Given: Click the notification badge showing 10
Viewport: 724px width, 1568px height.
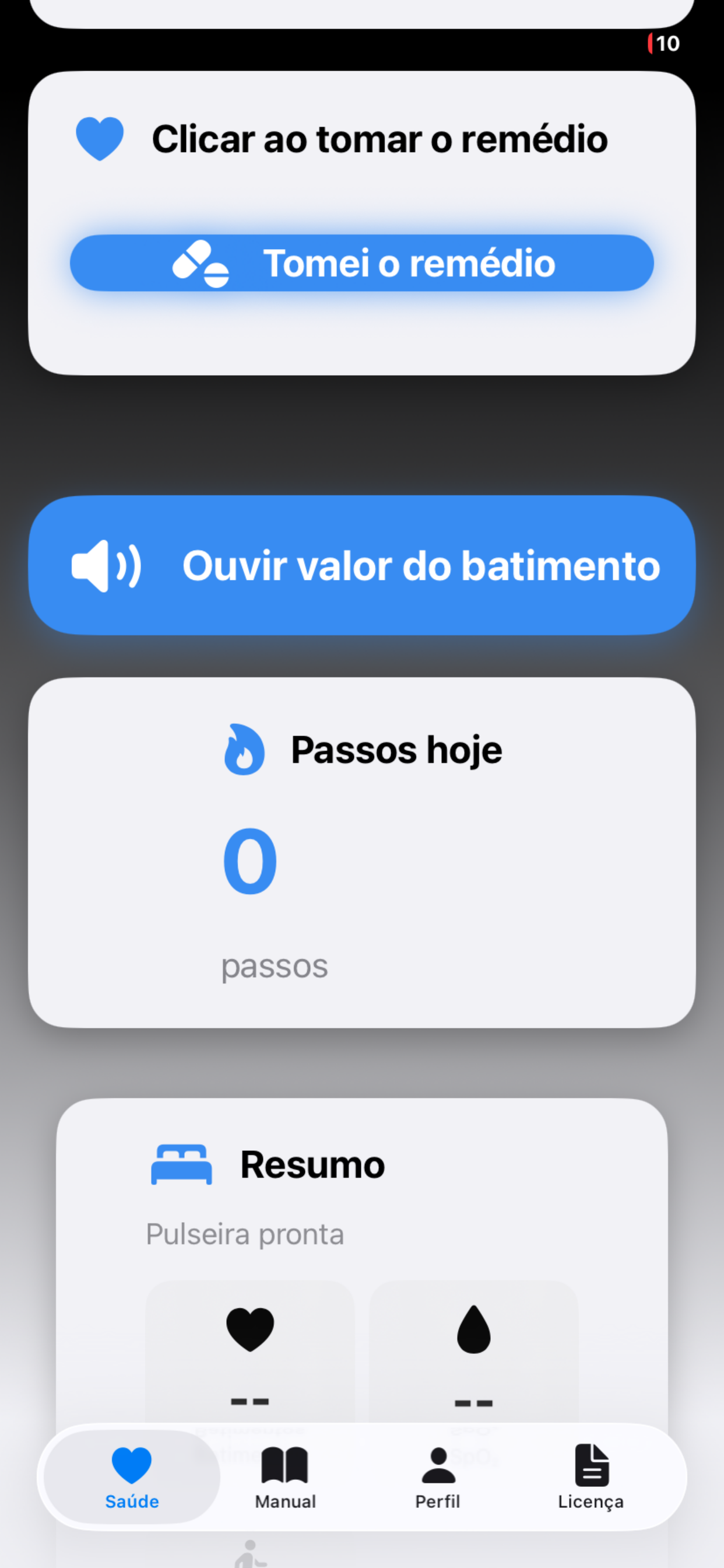Looking at the screenshot, I should click(664, 43).
